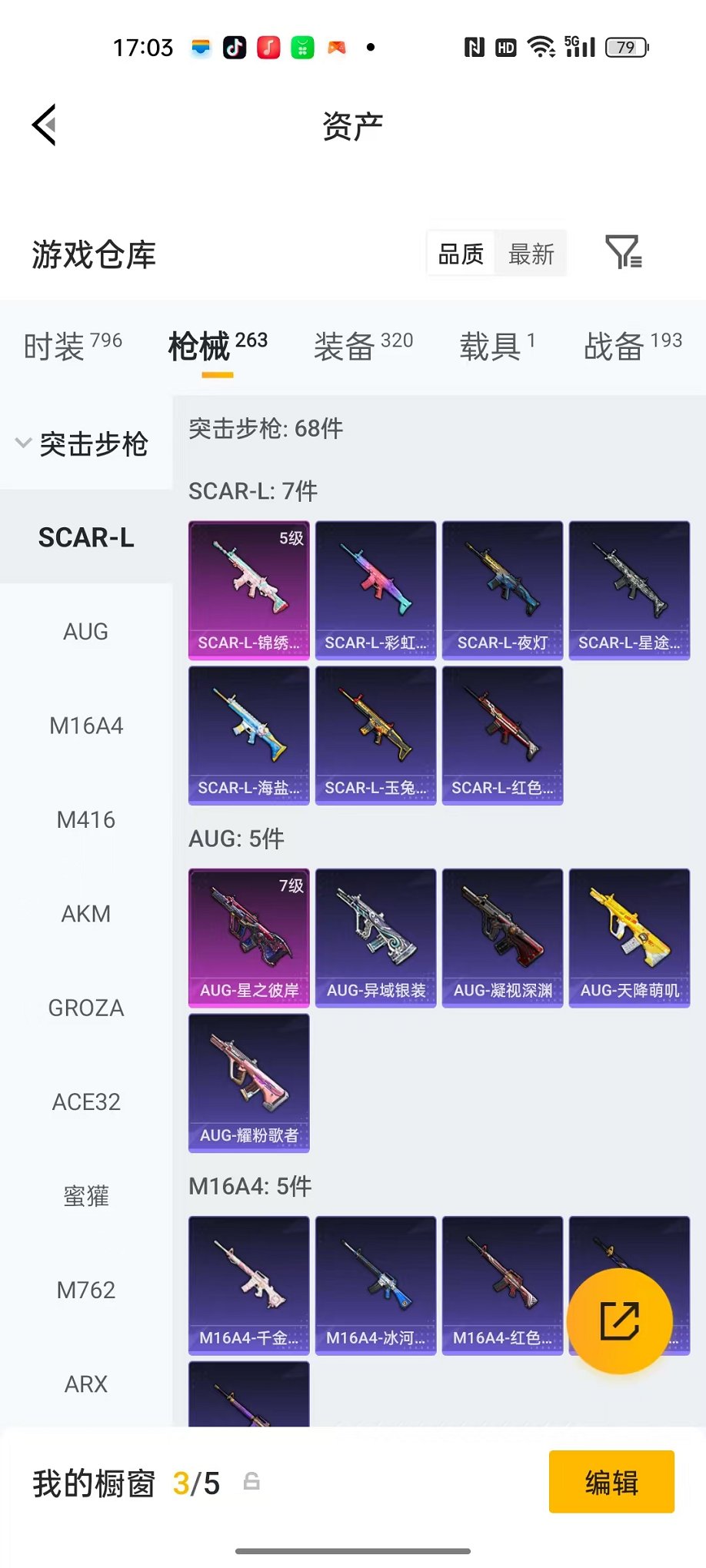Viewport: 706px width, 1568px height.
Task: Switch to the 战备 tab
Action: tap(633, 346)
